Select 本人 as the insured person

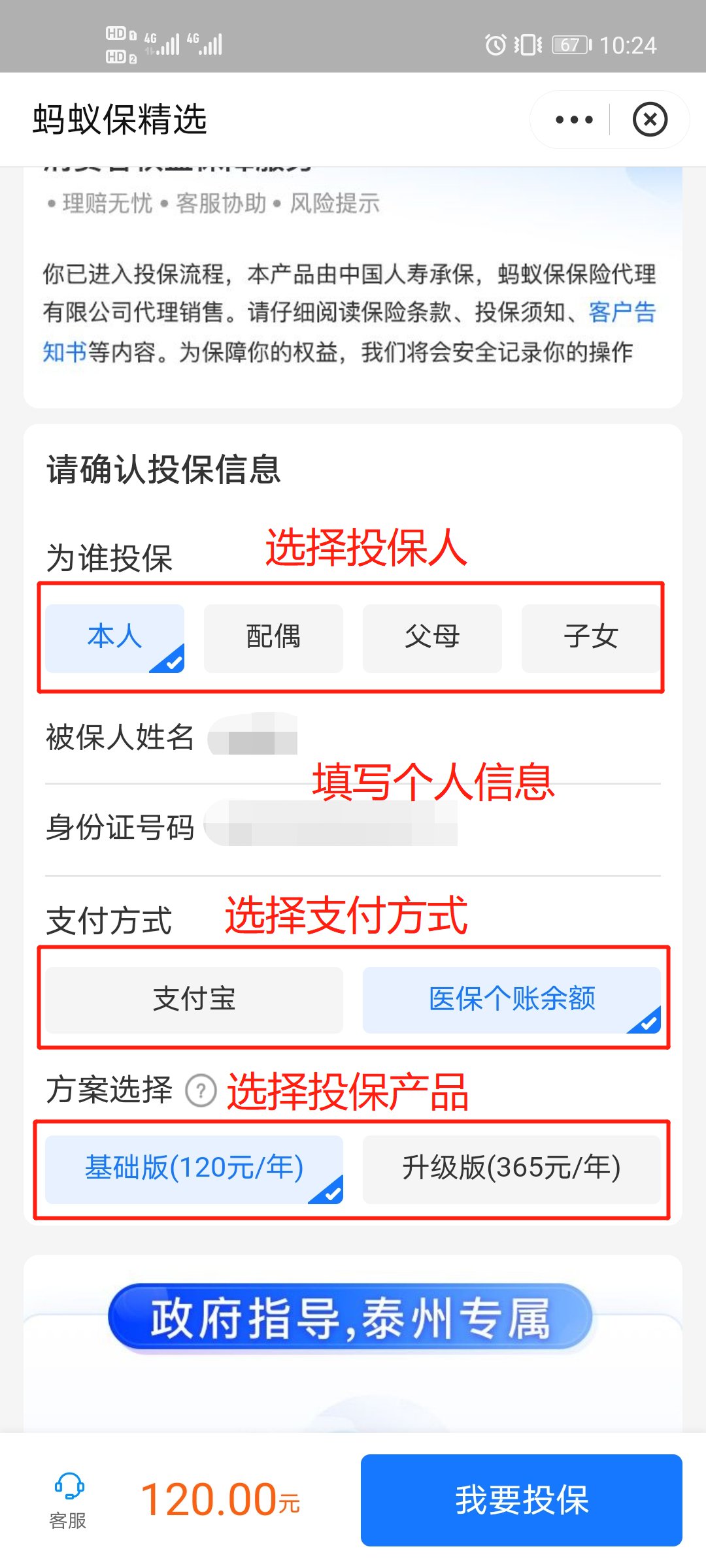[114, 638]
